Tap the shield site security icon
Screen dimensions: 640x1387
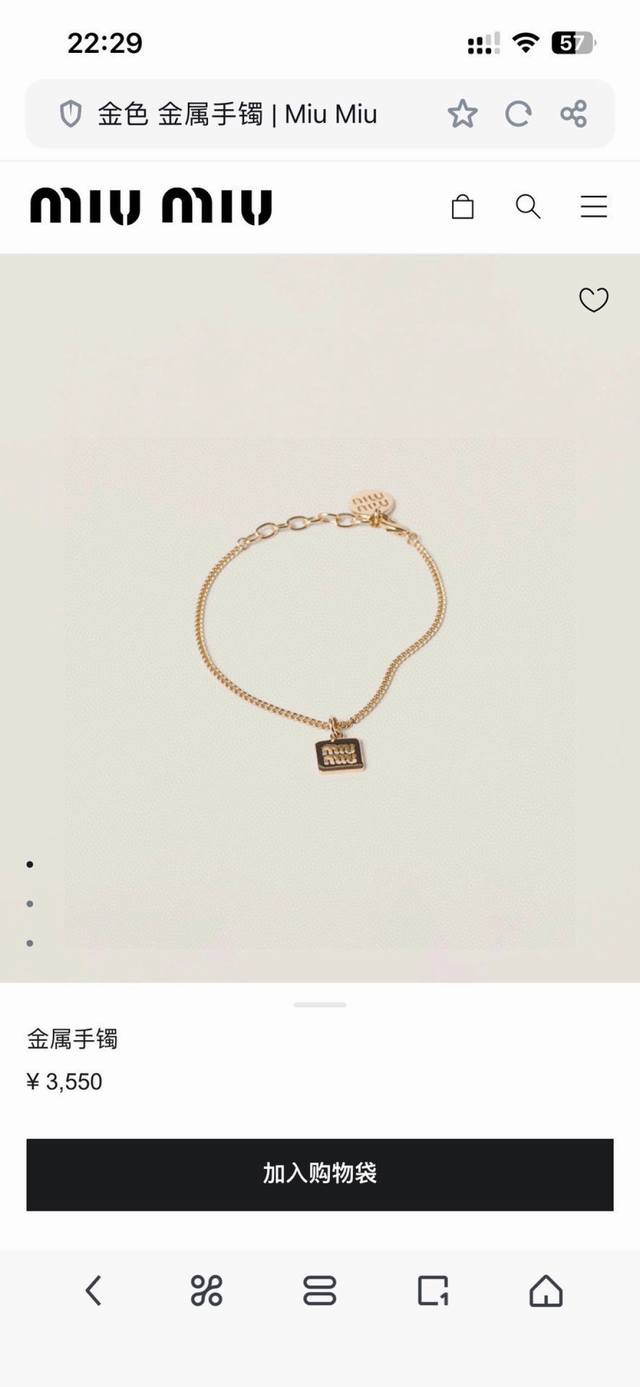(x=71, y=114)
